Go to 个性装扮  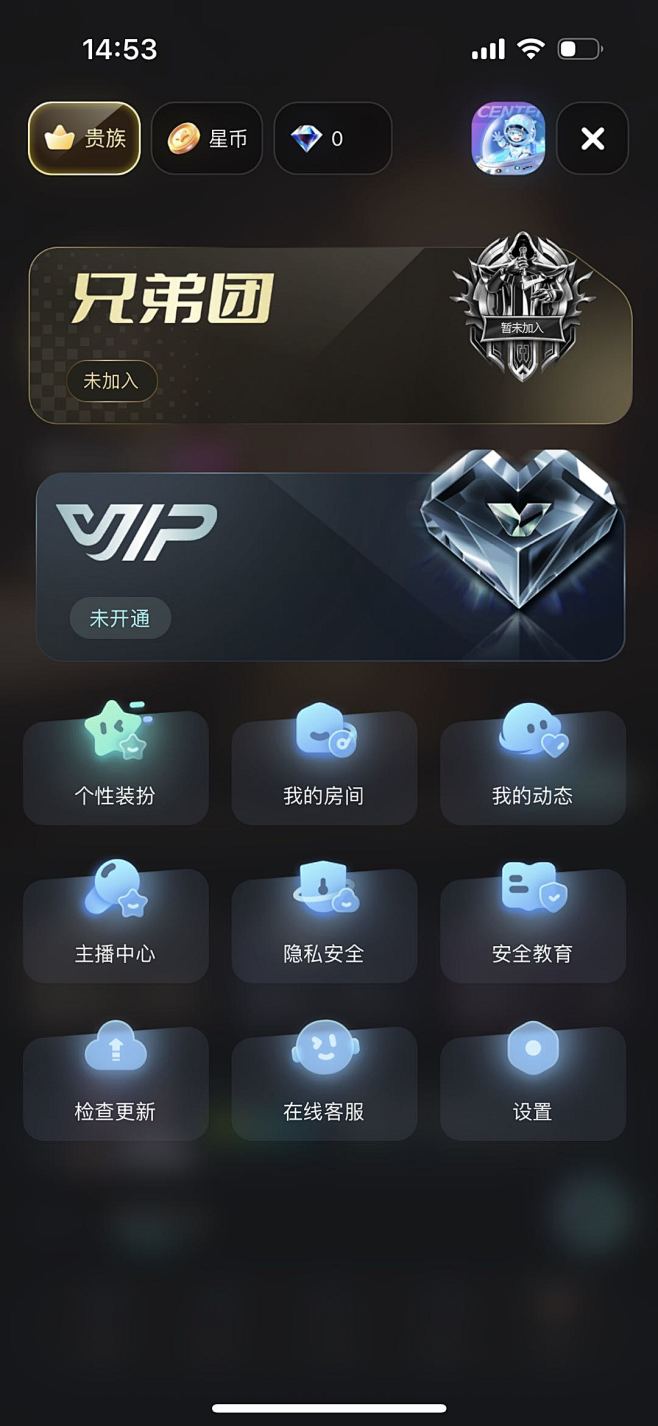(x=115, y=768)
